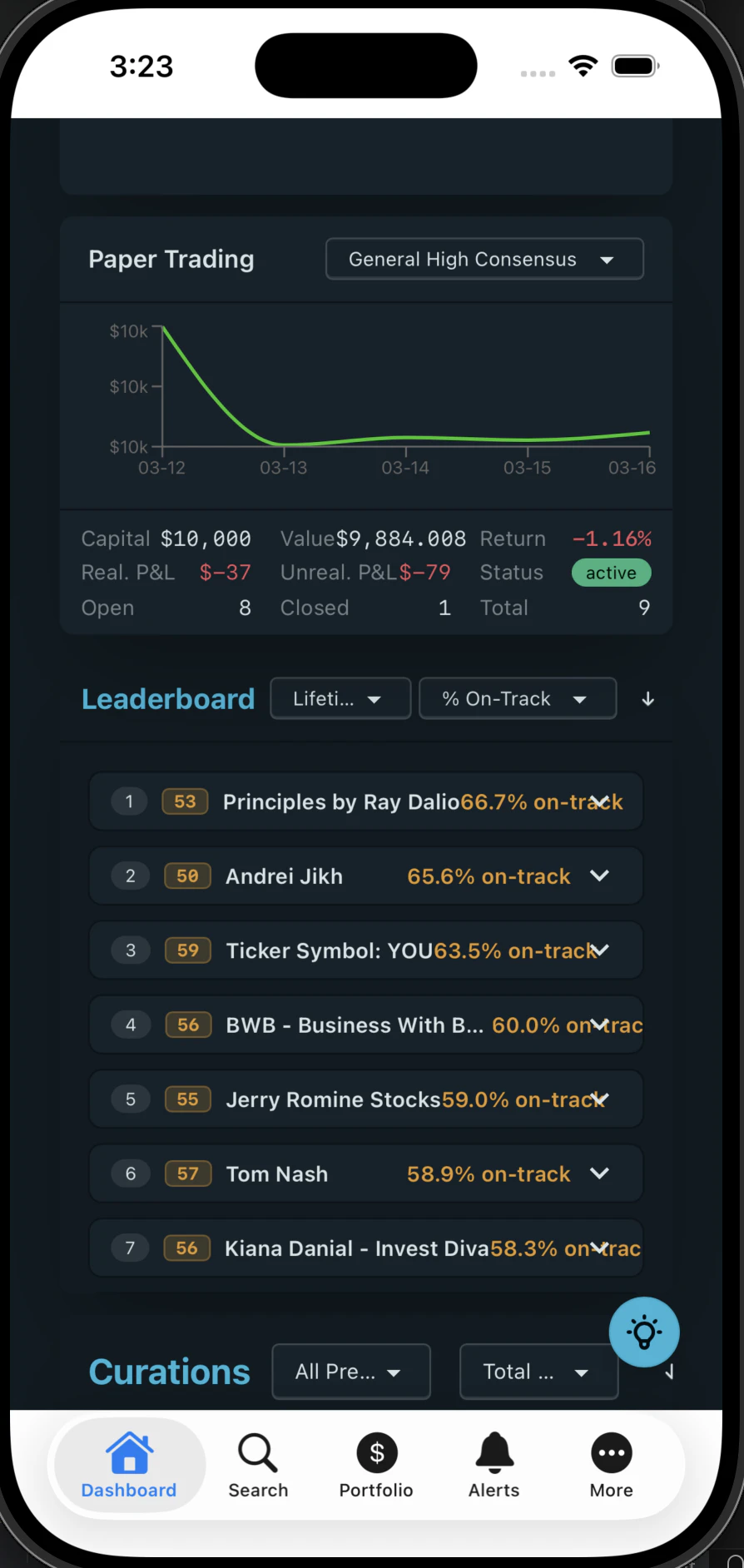Expand the Tom Nash leaderboard row
Image resolution: width=744 pixels, height=1568 pixels.
599,1174
